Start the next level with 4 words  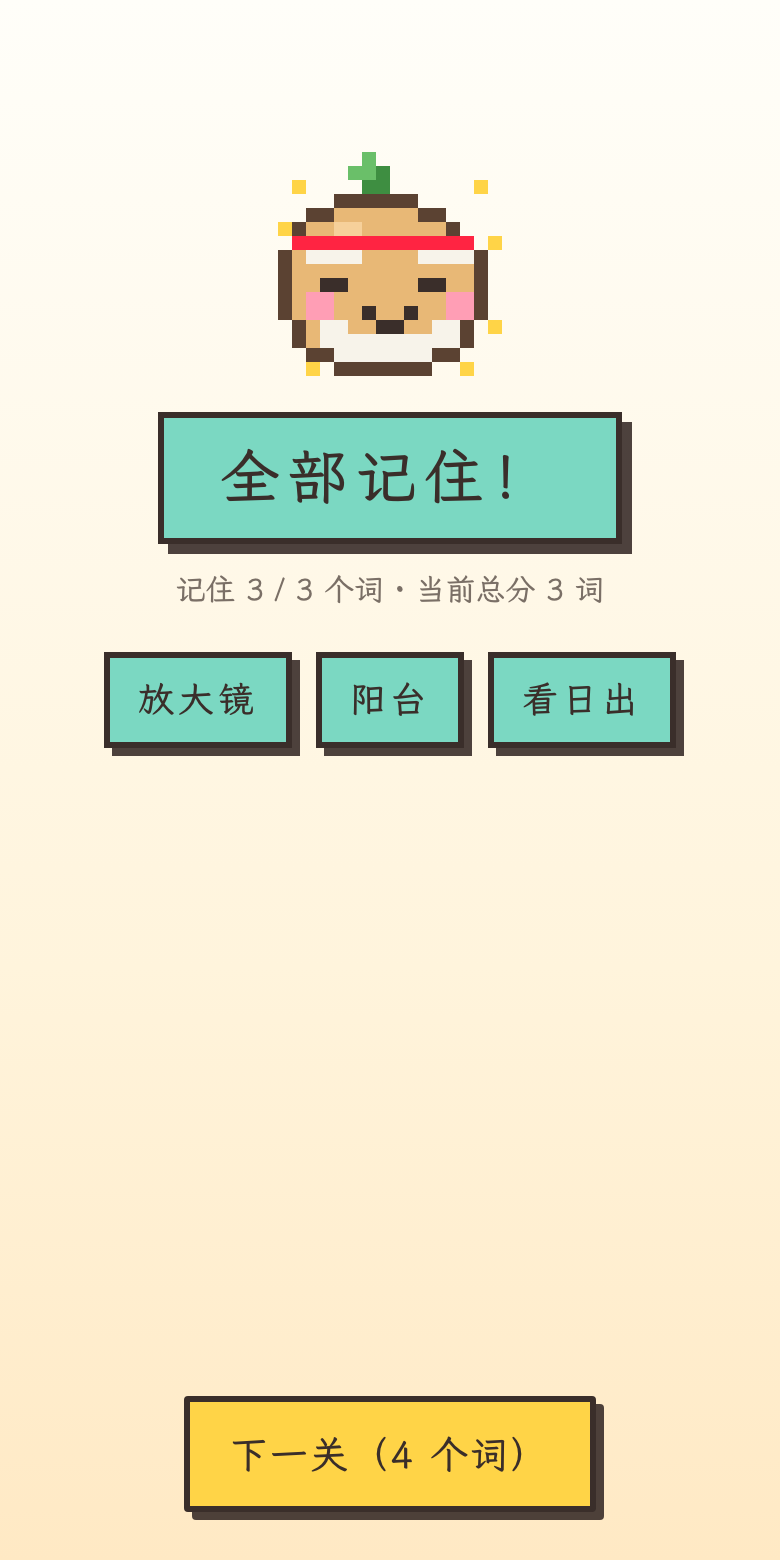tap(390, 1453)
